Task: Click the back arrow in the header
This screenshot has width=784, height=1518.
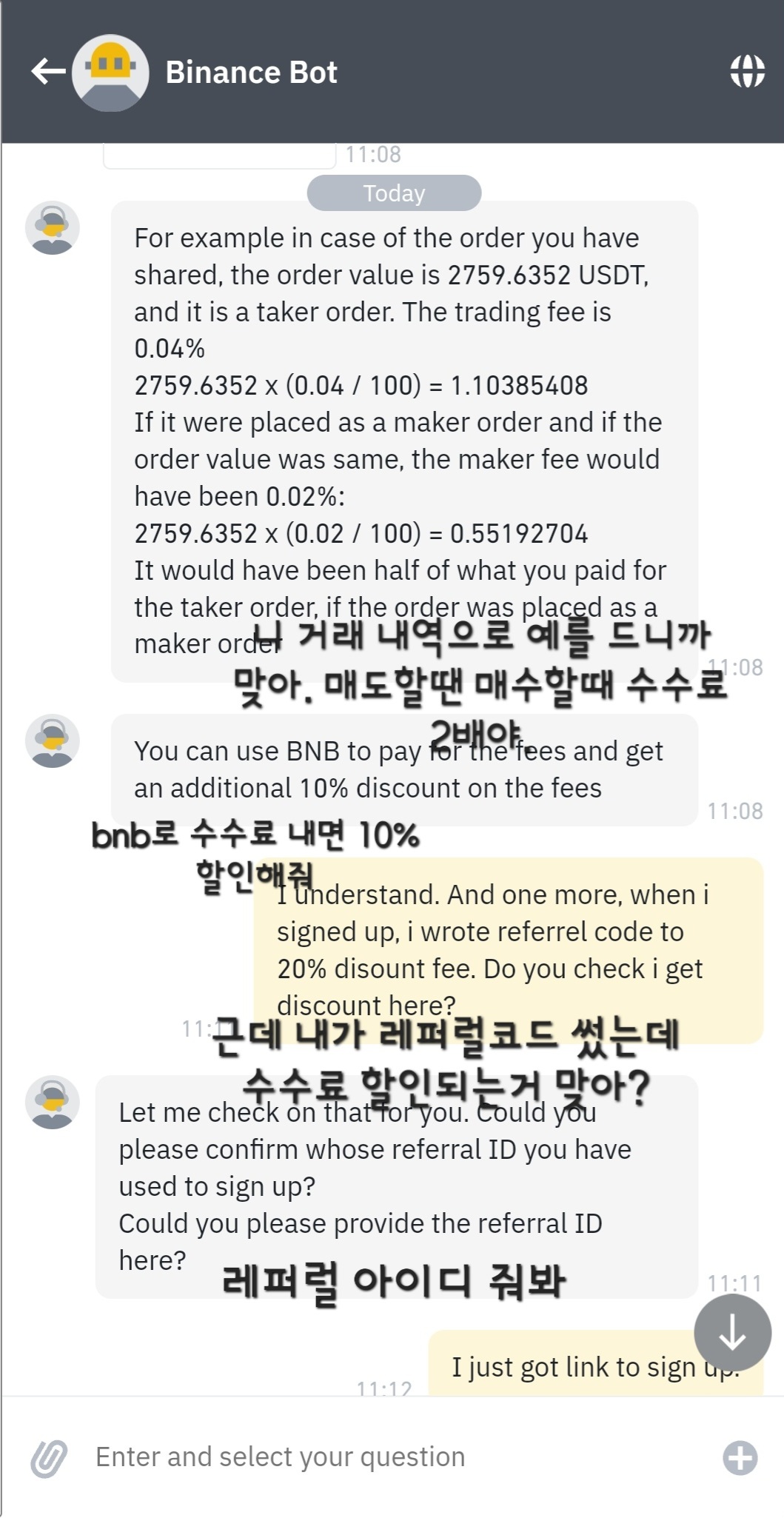Action: pyautogui.click(x=46, y=70)
